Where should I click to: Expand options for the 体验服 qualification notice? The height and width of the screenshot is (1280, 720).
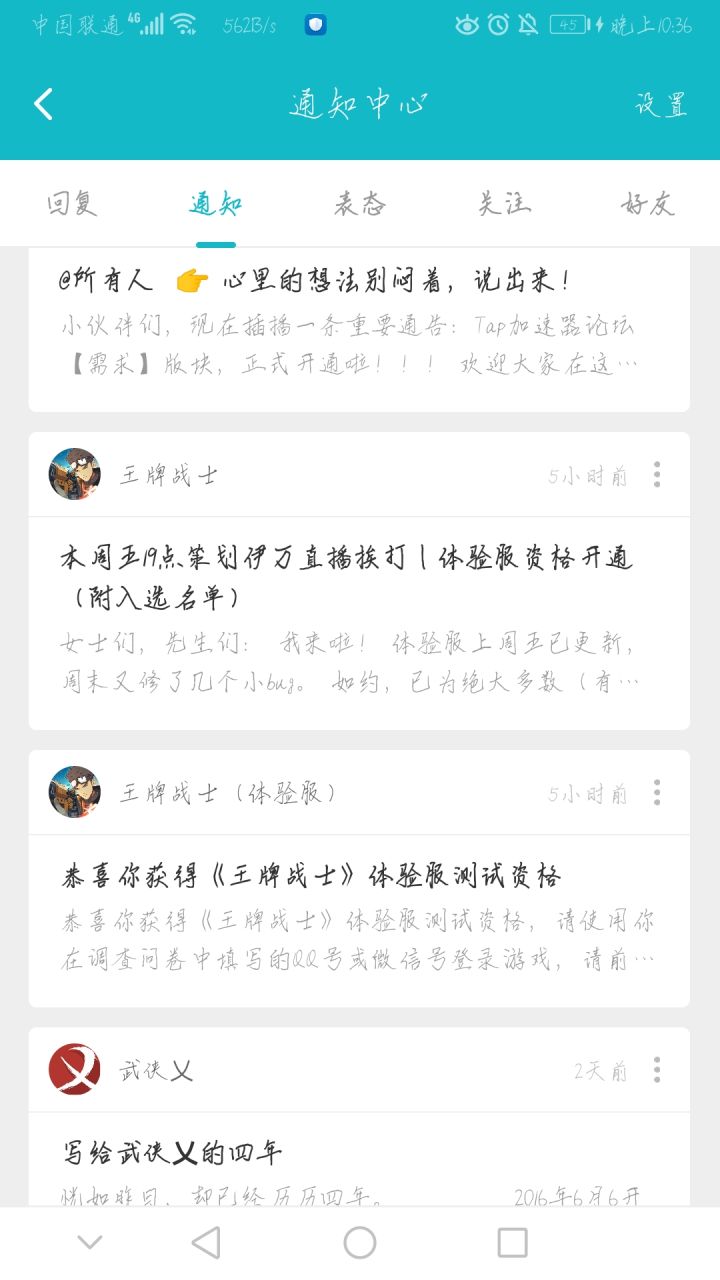657,792
